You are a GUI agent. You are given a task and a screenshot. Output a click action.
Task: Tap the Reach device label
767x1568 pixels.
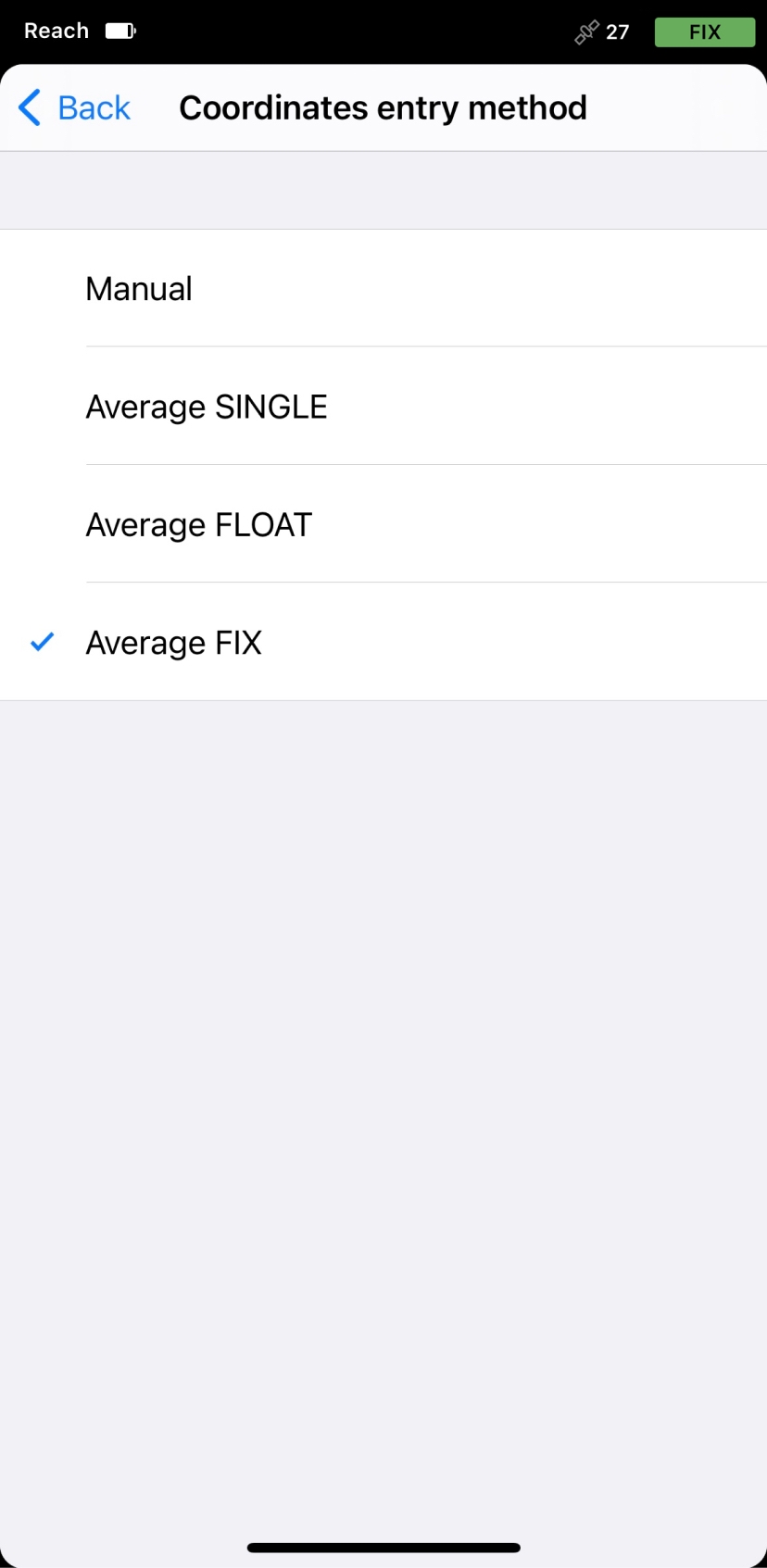tap(56, 31)
